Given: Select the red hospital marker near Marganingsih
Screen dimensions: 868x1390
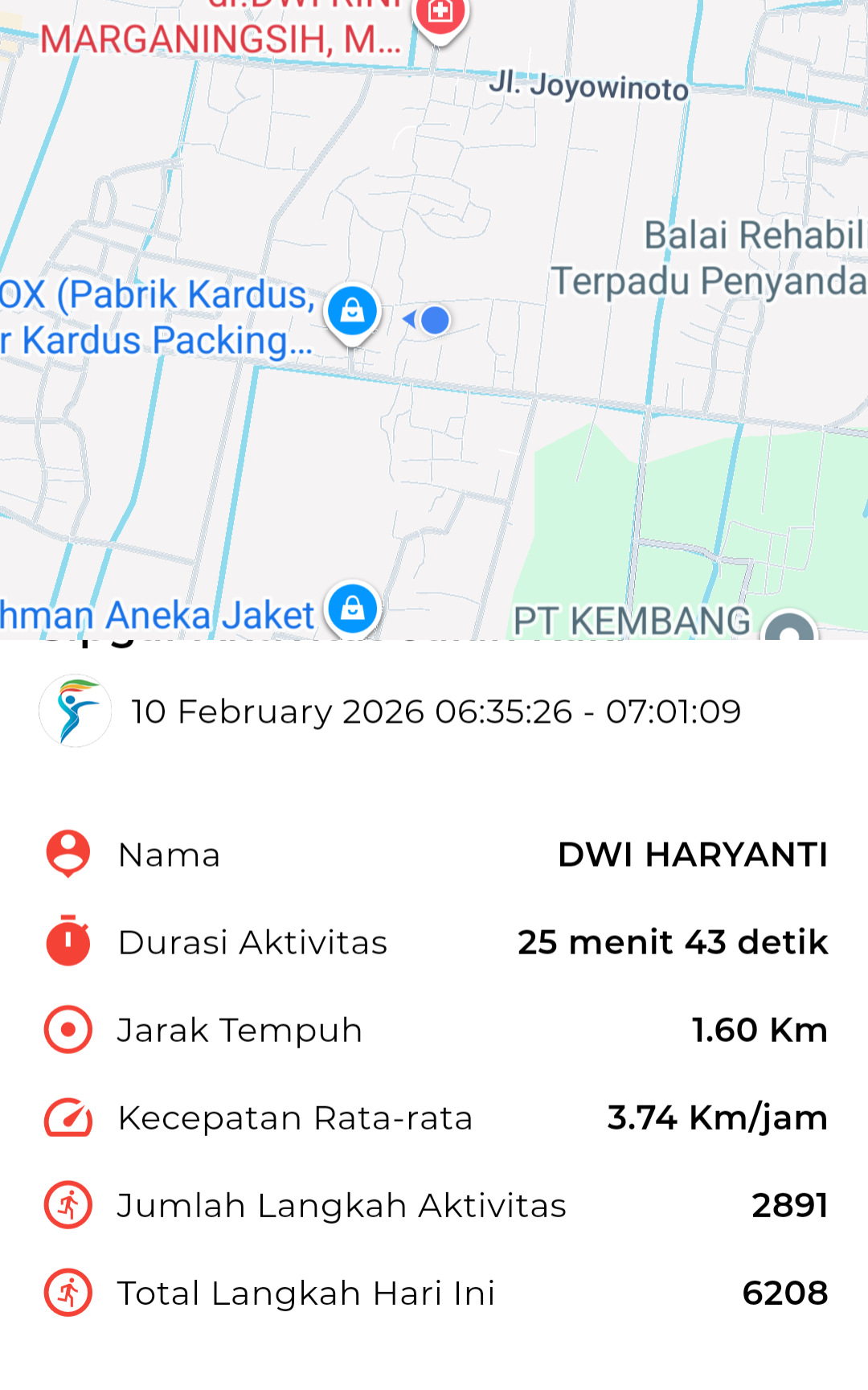Looking at the screenshot, I should 440,14.
